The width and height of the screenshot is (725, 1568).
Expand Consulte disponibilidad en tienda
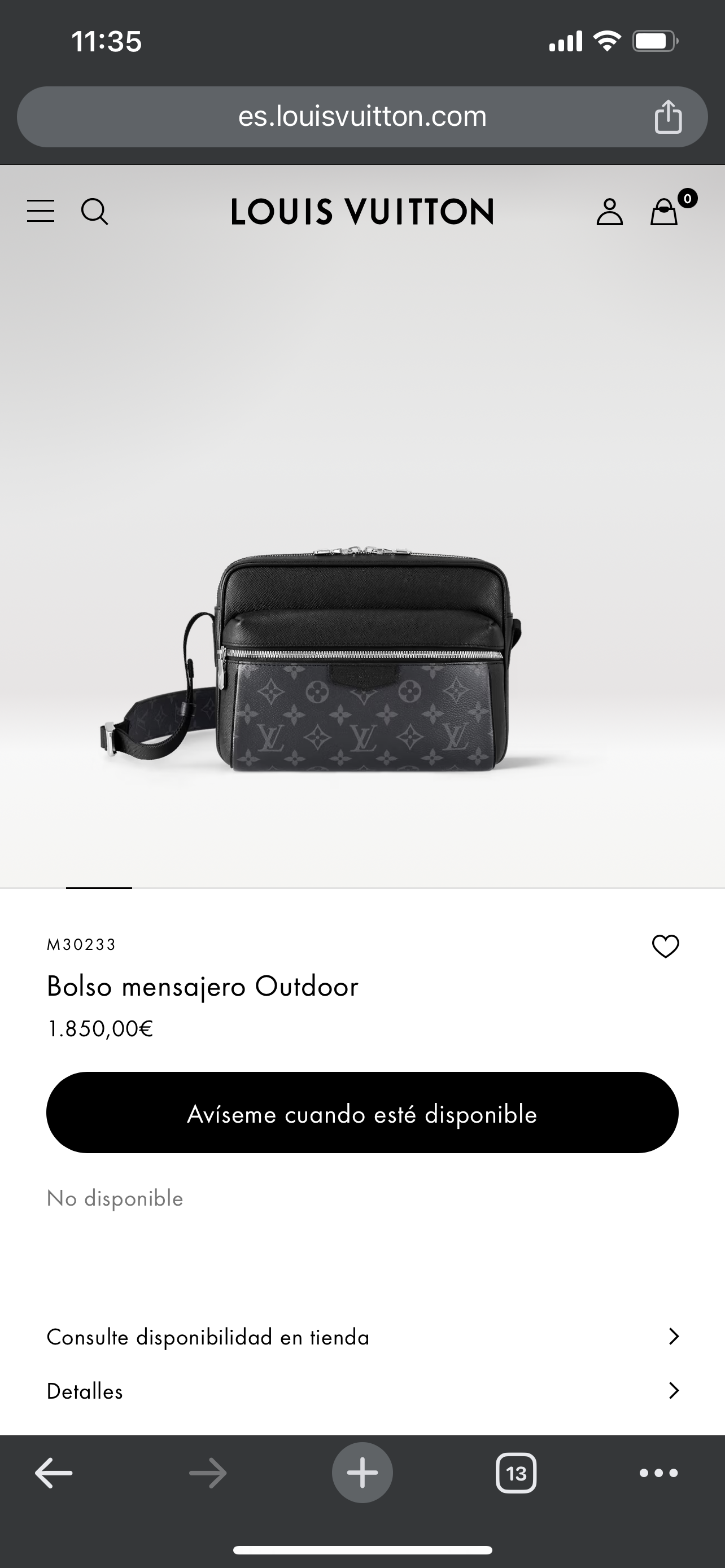click(208, 1337)
